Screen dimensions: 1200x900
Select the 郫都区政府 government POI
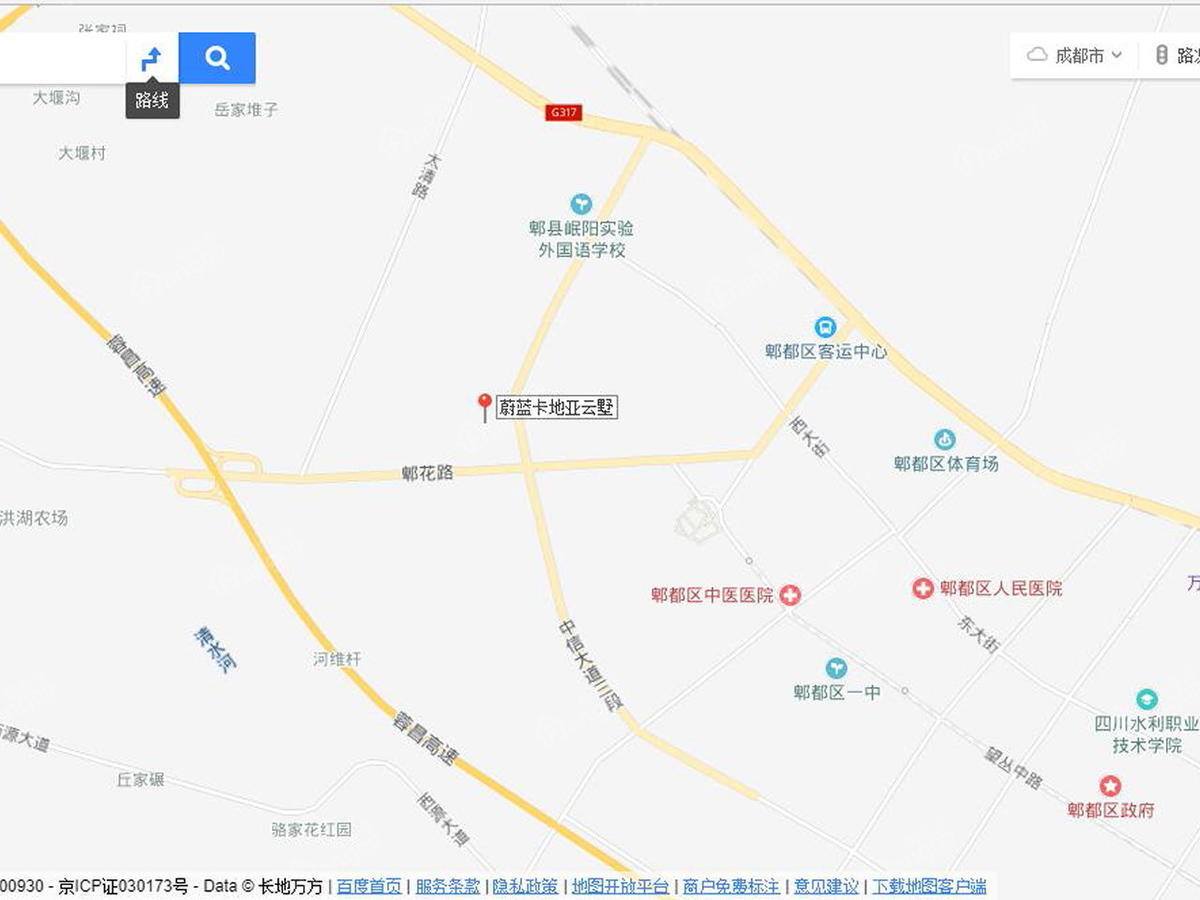pos(1110,786)
